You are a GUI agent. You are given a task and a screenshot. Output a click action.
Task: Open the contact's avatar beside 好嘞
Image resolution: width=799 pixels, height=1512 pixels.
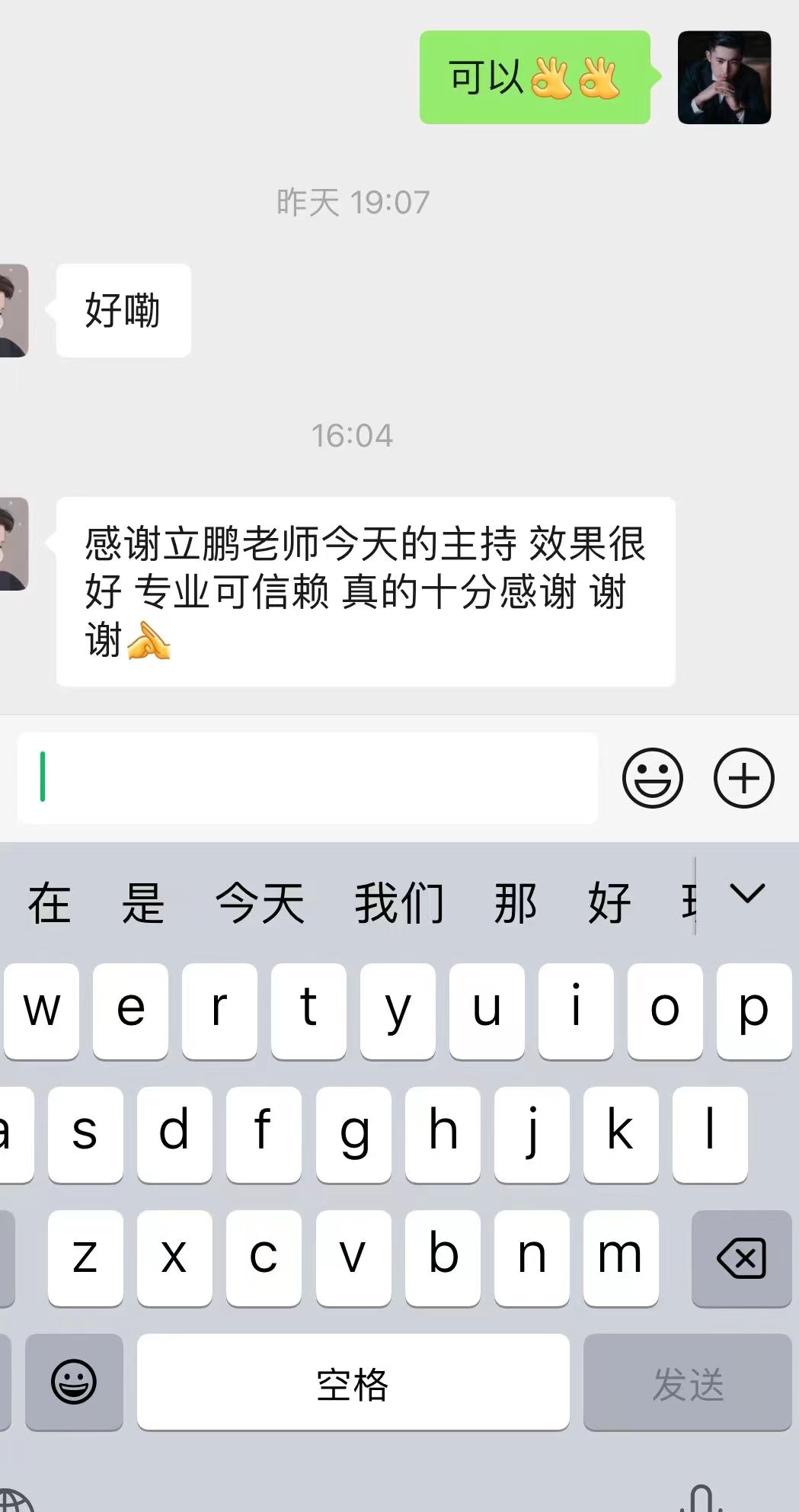13,310
